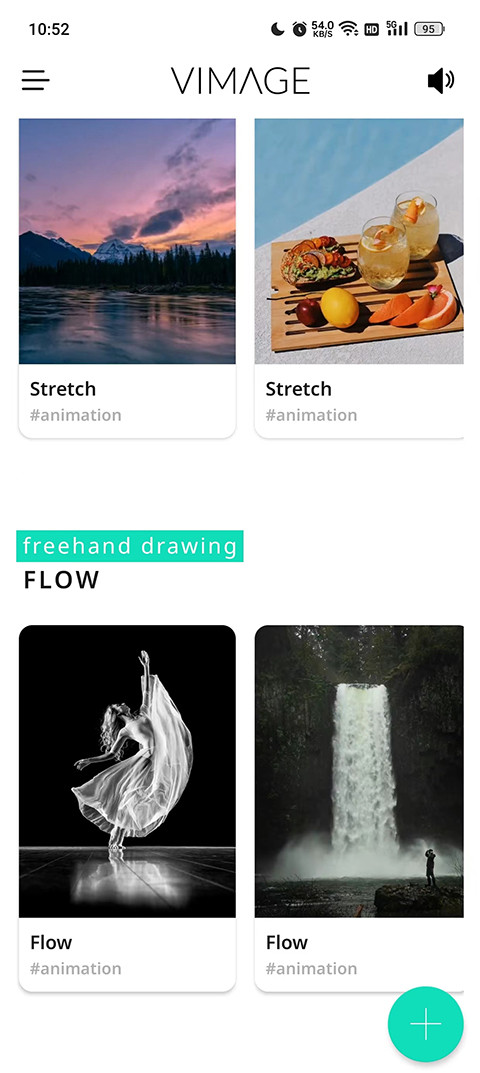Open the Flow card with the waterfall
This screenshot has width=480, height=1073.
pos(359,808)
